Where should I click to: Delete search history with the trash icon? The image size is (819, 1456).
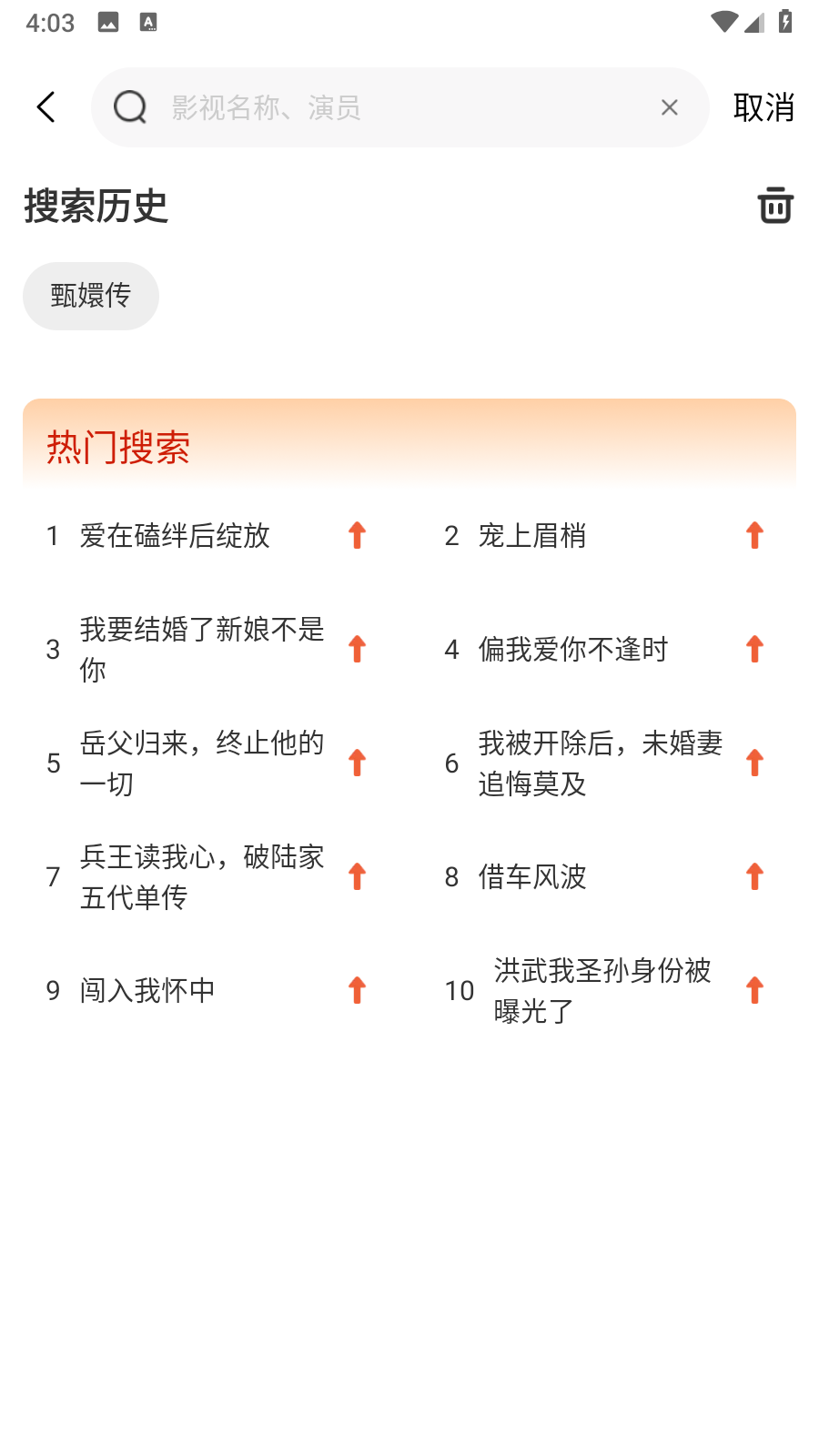click(775, 205)
